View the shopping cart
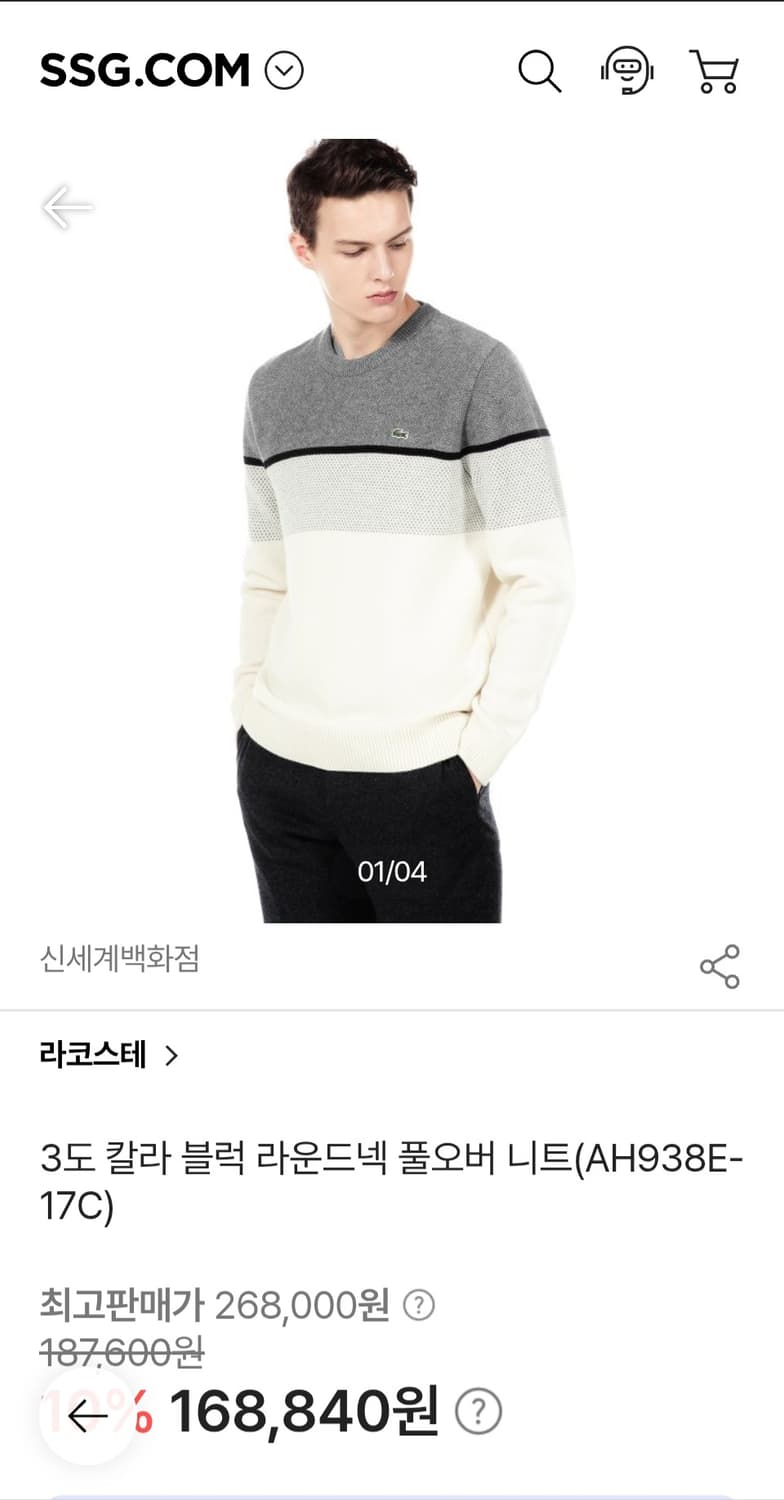The width and height of the screenshot is (784, 1500). coord(712,70)
